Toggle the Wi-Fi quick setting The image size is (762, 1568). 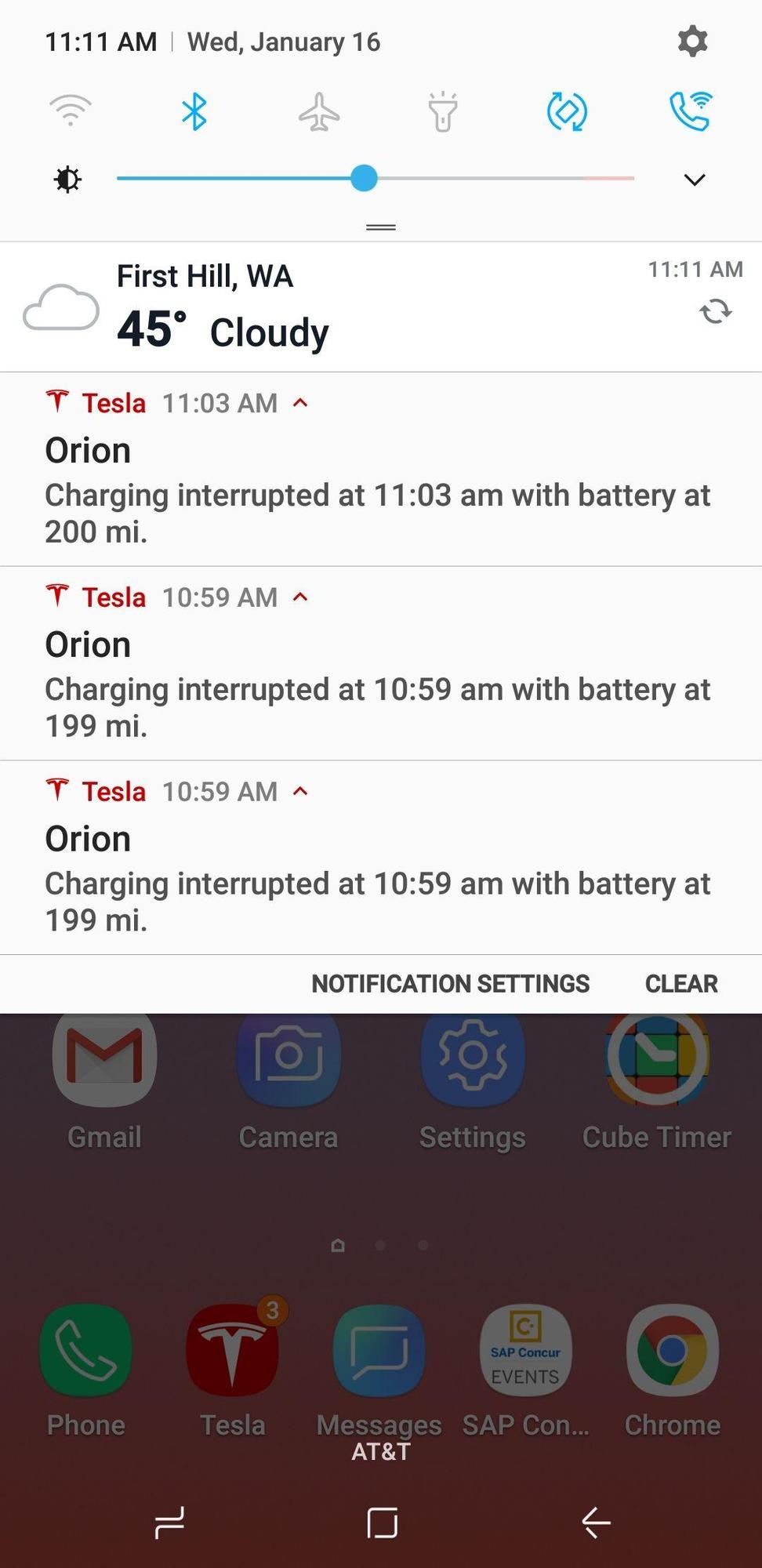(x=71, y=111)
